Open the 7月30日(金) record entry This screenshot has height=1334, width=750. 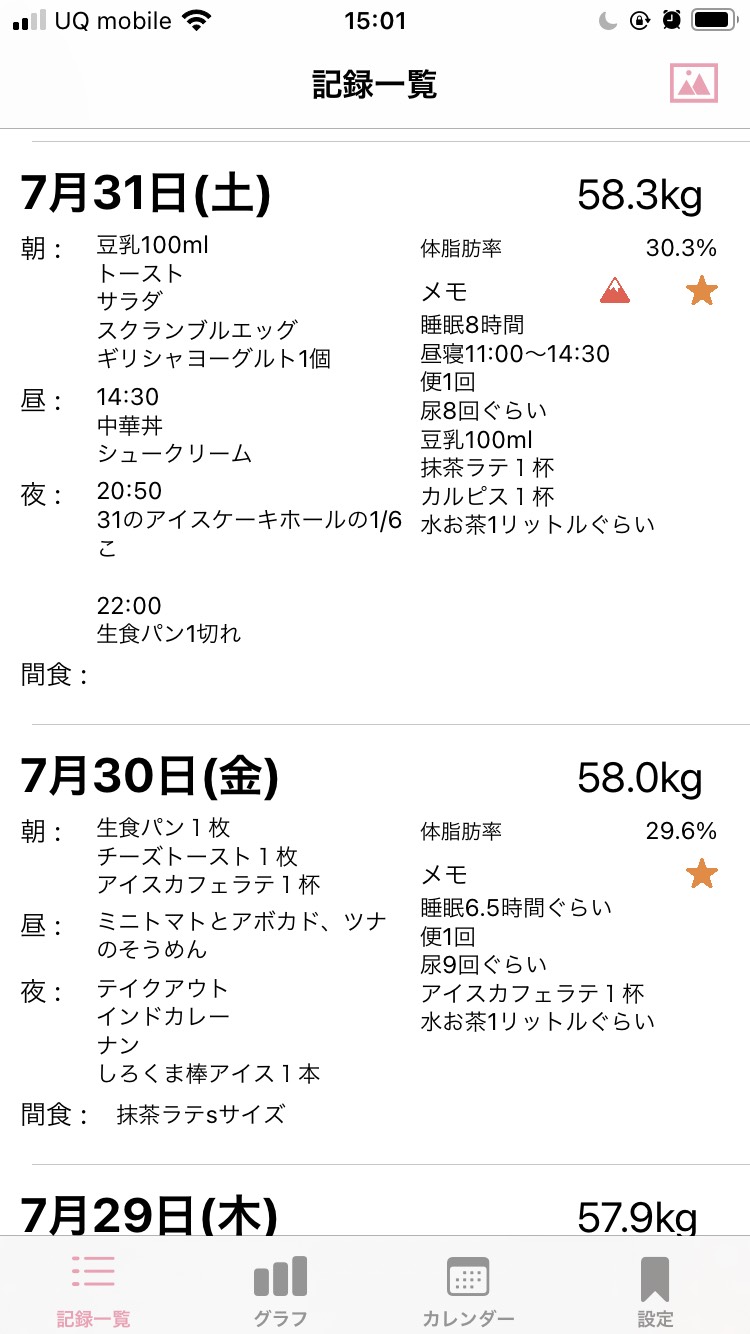click(x=375, y=944)
